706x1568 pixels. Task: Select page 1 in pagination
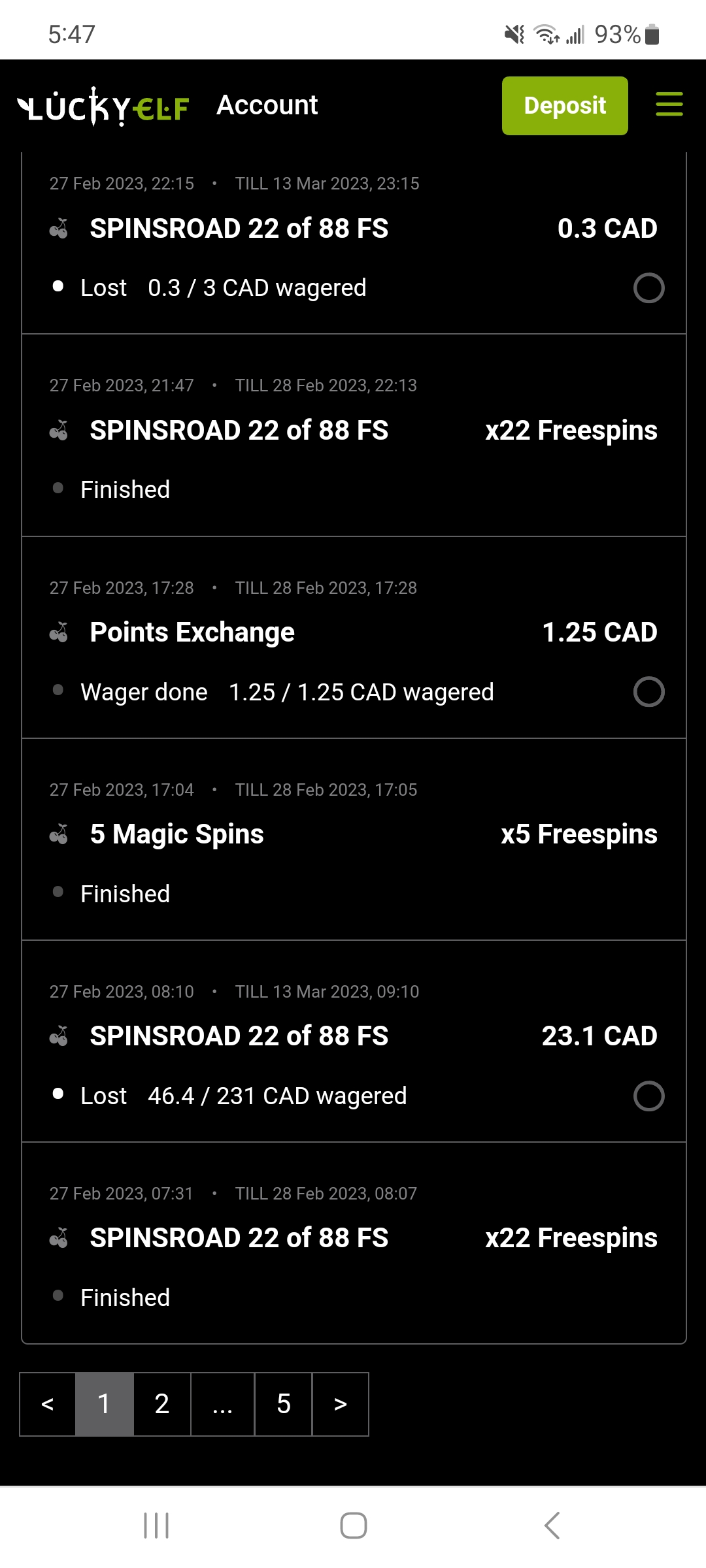(x=105, y=1404)
